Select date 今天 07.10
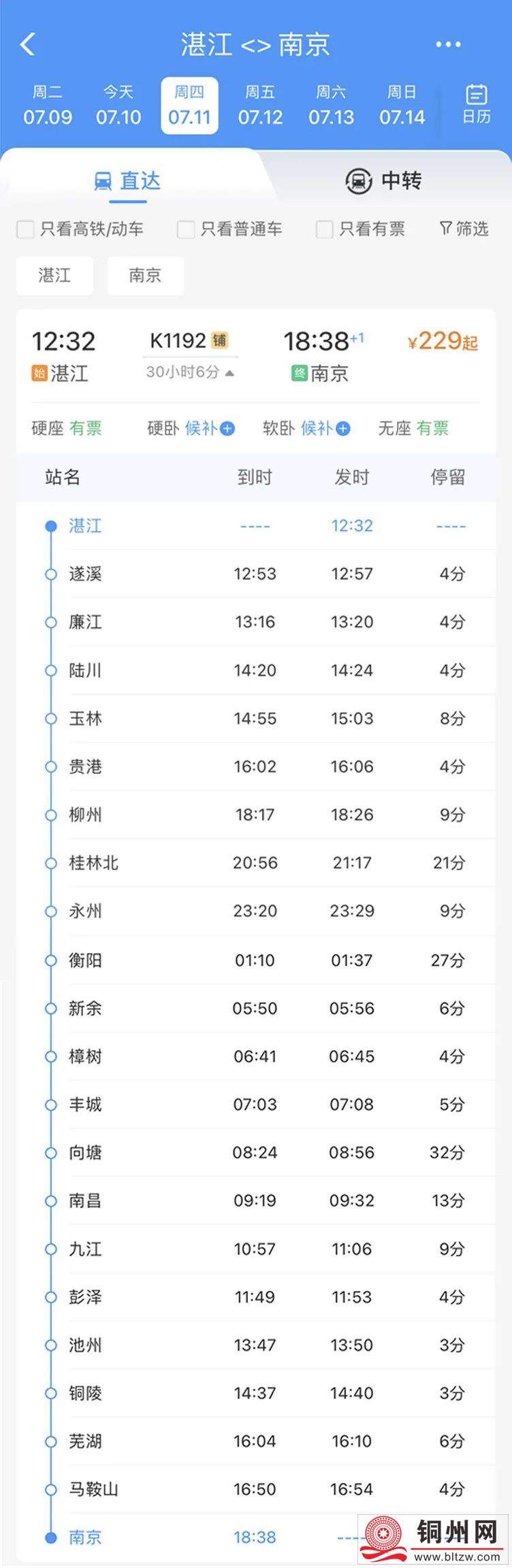Viewport: 512px width, 1568px height. click(x=118, y=106)
